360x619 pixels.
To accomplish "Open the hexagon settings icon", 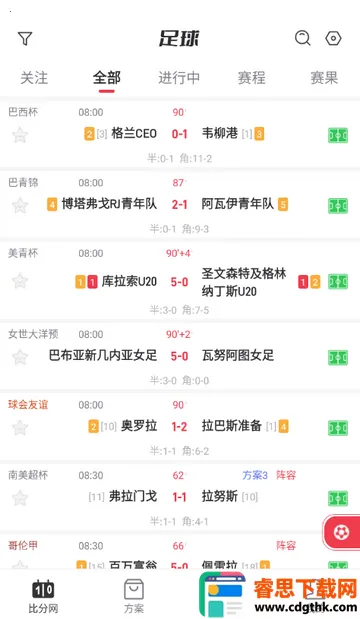I will (x=333, y=38).
